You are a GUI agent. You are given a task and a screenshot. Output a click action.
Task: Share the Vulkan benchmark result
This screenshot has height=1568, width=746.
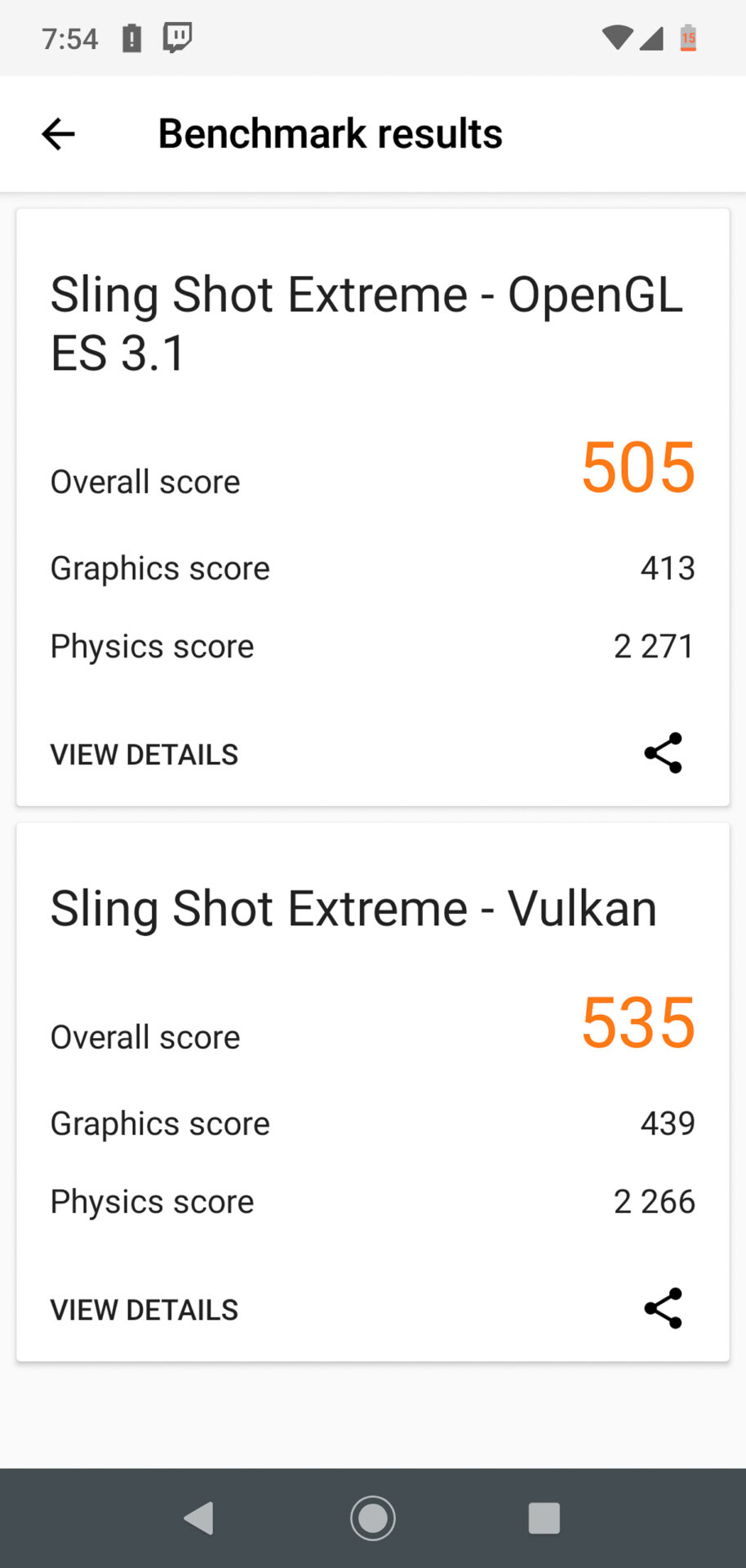[x=663, y=1308]
